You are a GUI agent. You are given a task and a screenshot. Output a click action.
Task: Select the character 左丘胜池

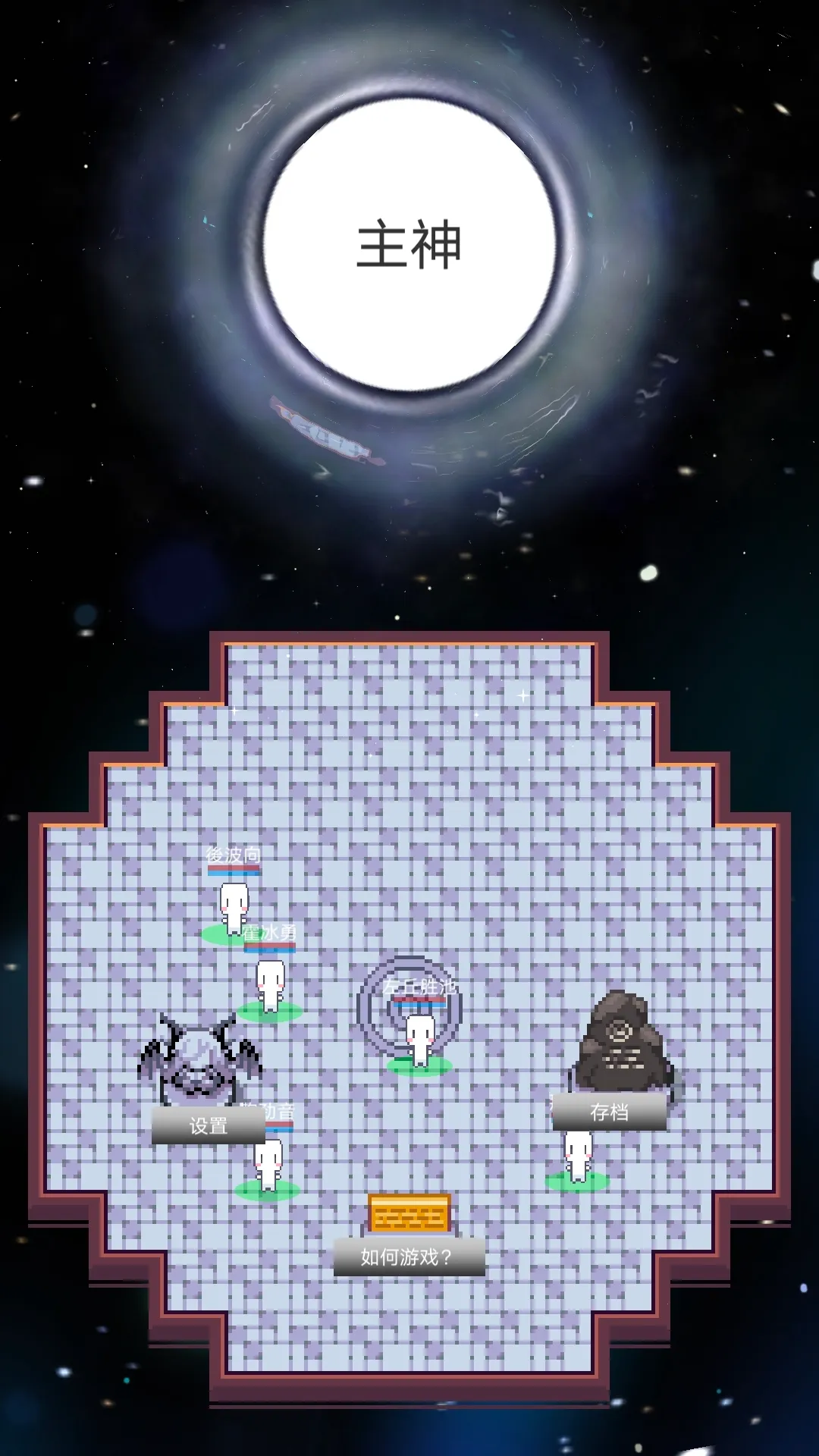419,1039
